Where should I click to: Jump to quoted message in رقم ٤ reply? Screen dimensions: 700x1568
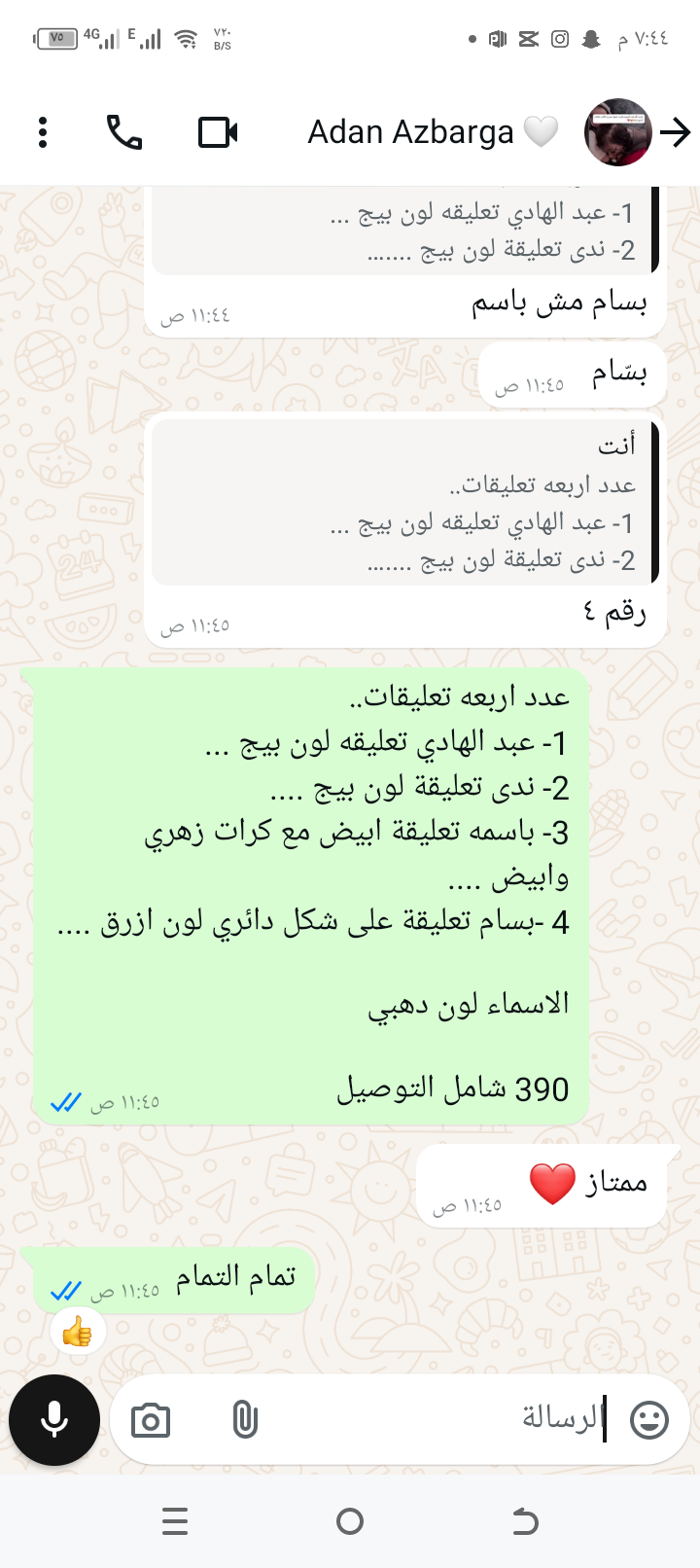tap(404, 502)
